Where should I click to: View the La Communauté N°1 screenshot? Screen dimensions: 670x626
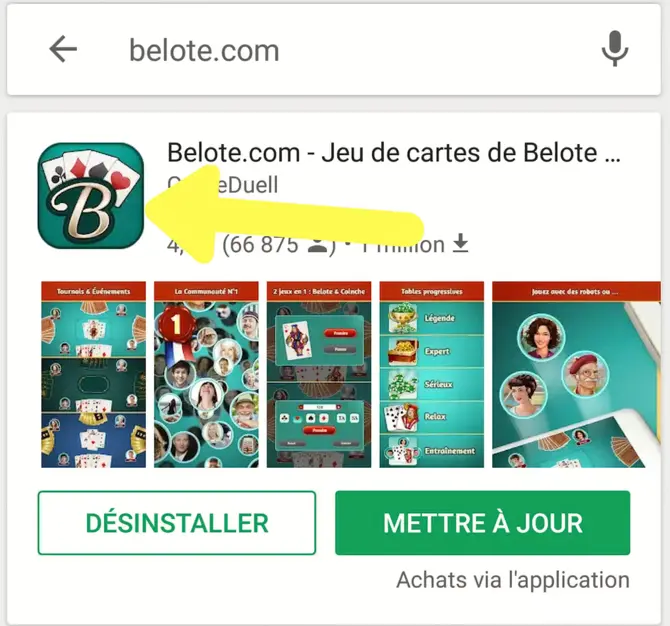point(206,374)
